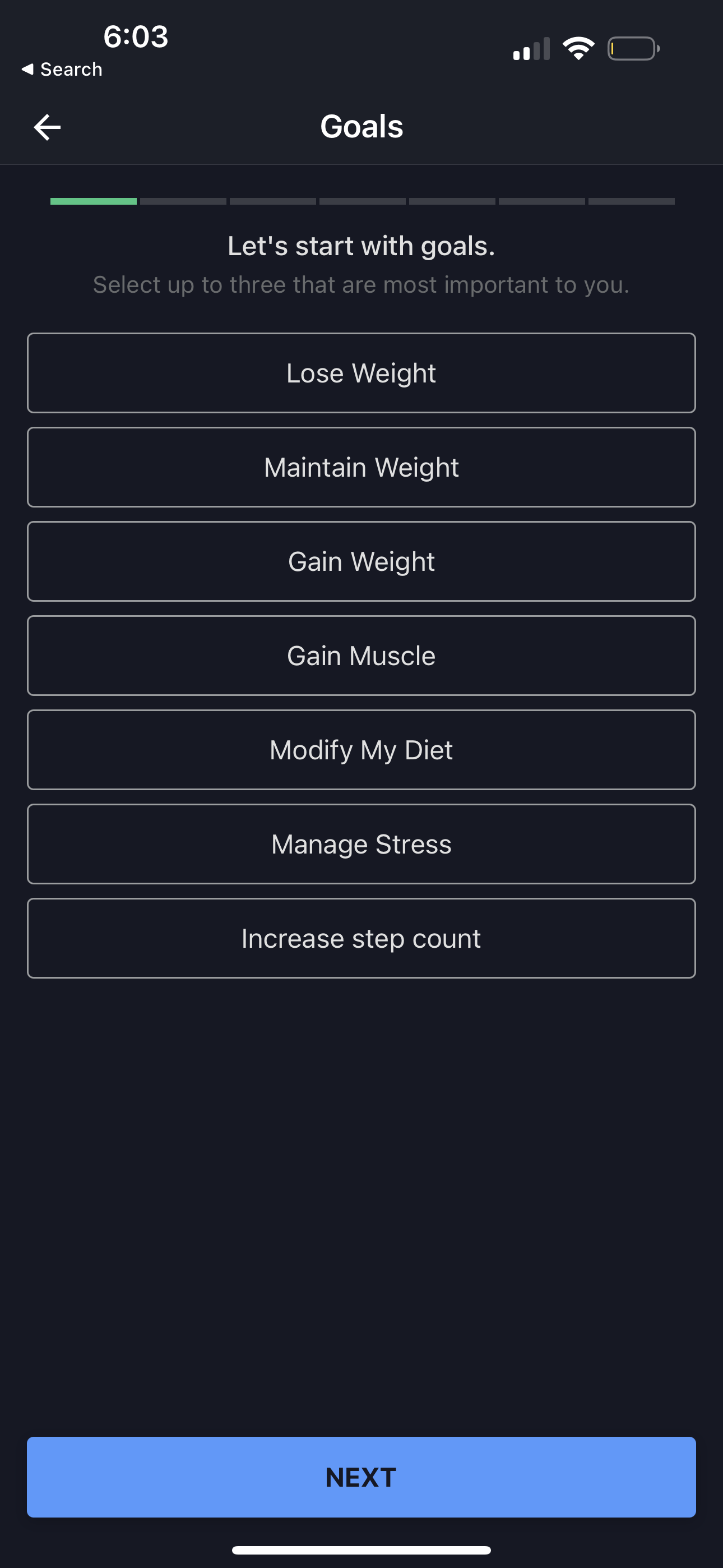Tap the battery indicator in the status bar

click(632, 48)
